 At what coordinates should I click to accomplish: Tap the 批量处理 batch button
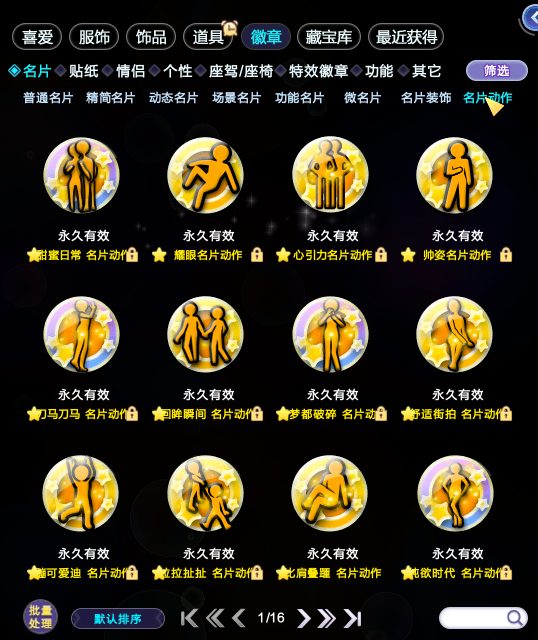tap(40, 616)
